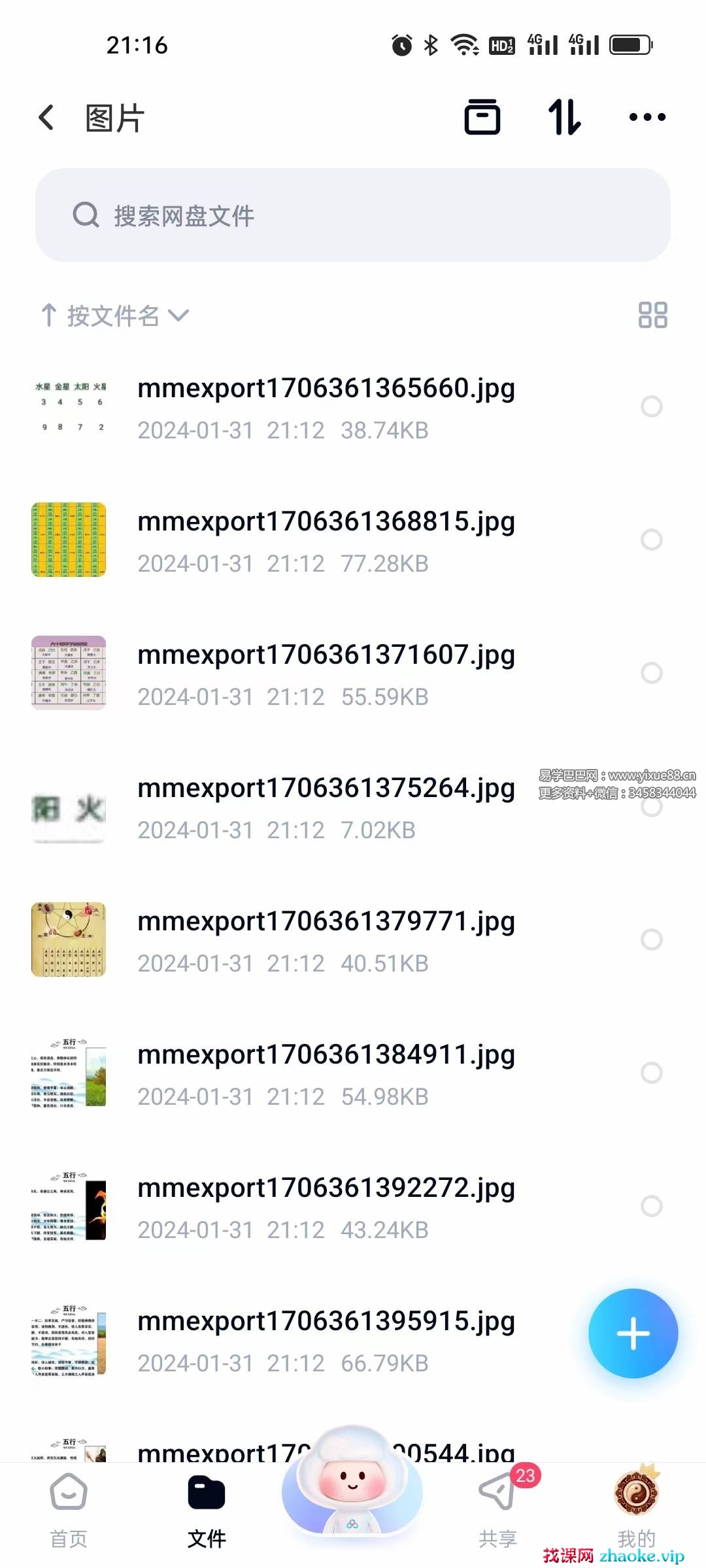Open mmexport1706361384911.jpg
706x1568 pixels.
pos(326,1073)
